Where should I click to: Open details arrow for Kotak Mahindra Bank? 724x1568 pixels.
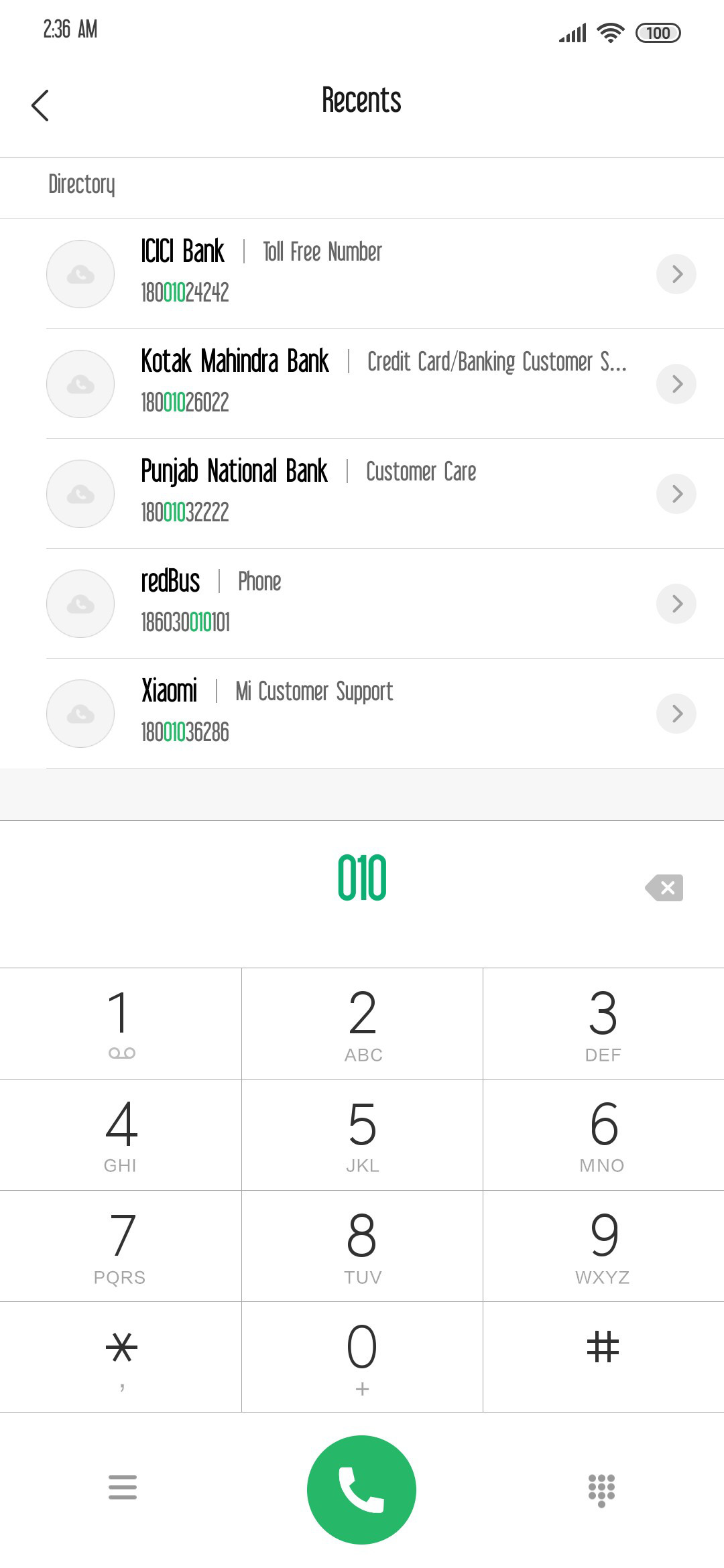pos(676,384)
